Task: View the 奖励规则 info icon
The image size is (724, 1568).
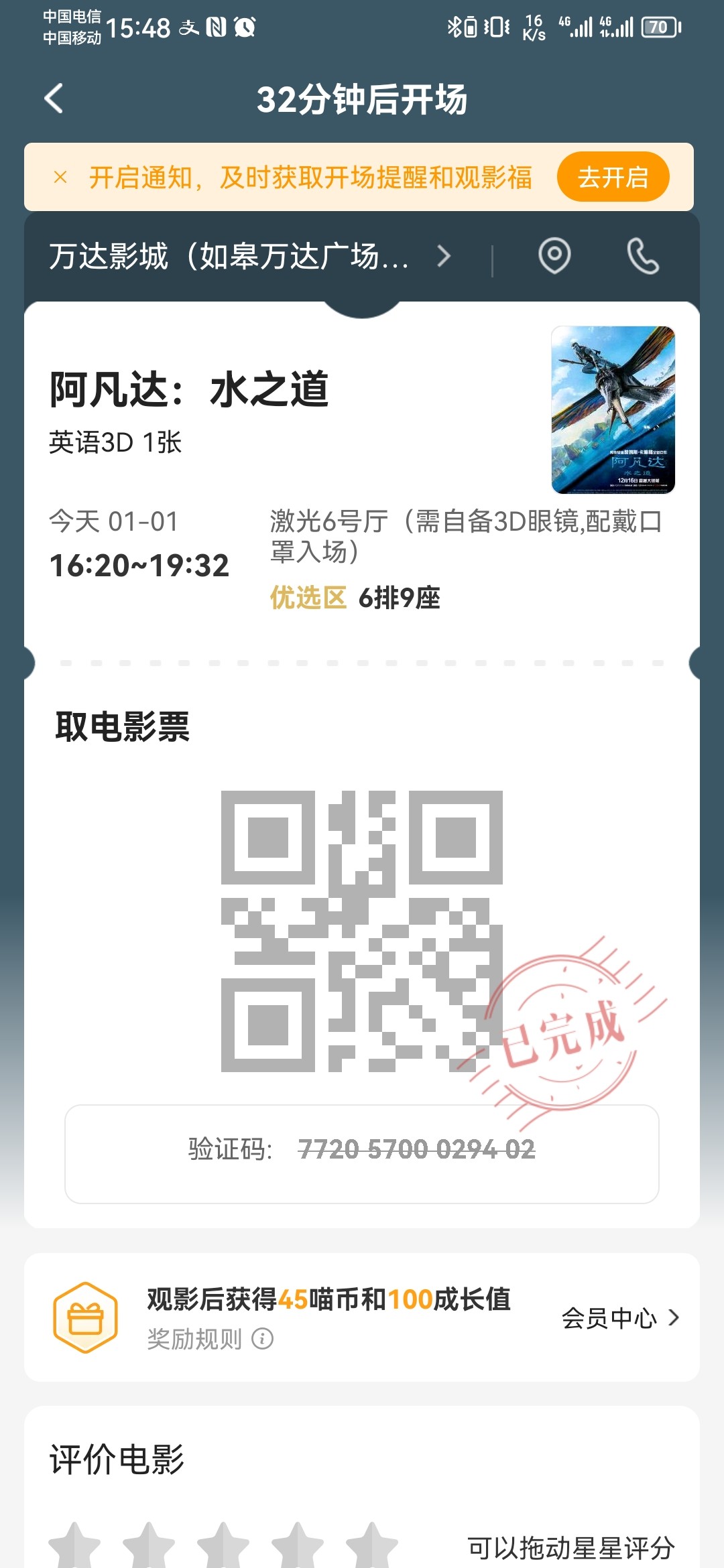Action: [x=262, y=1339]
